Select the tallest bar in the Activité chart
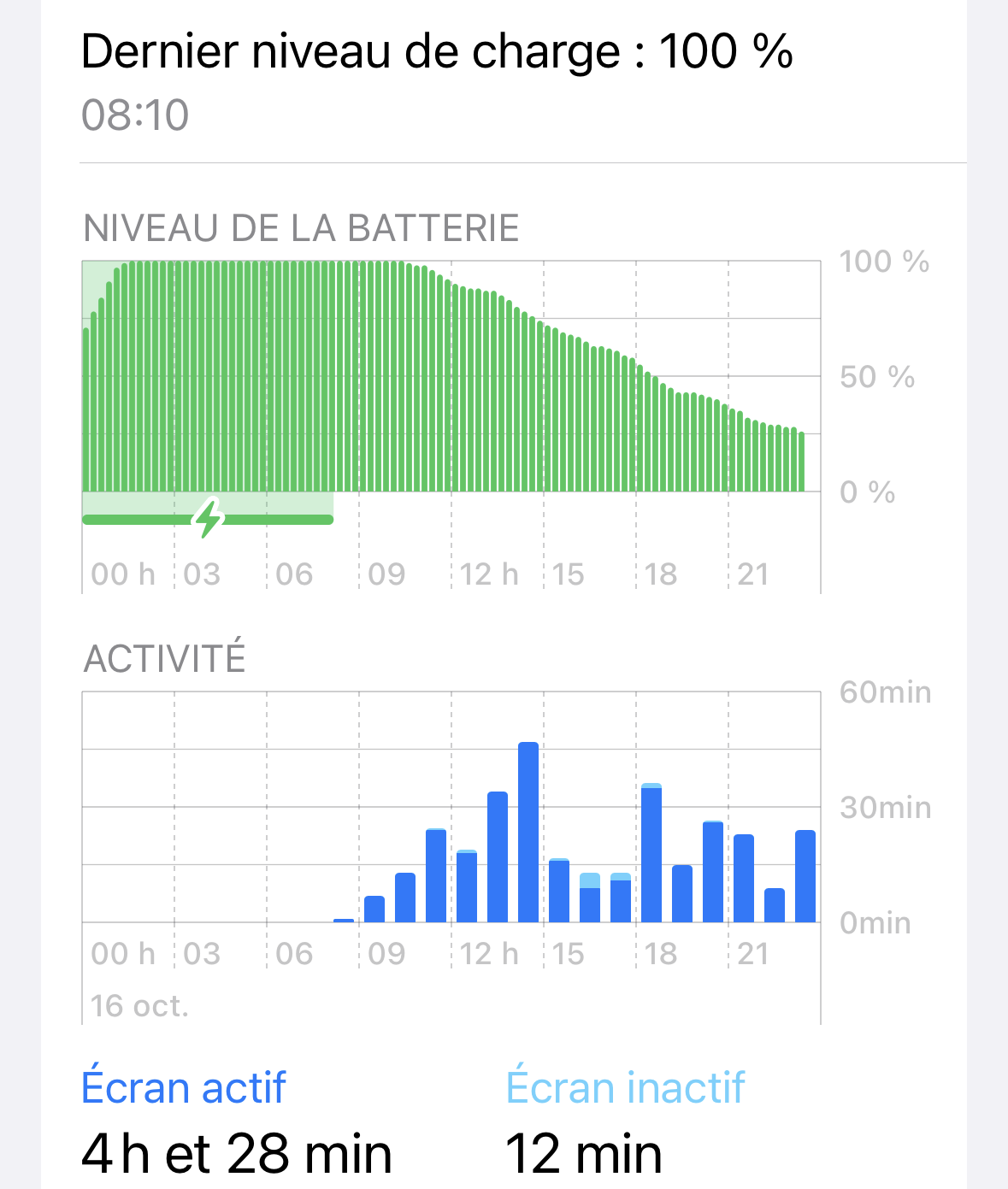Screen dimensions: 1008x1189 (528, 832)
